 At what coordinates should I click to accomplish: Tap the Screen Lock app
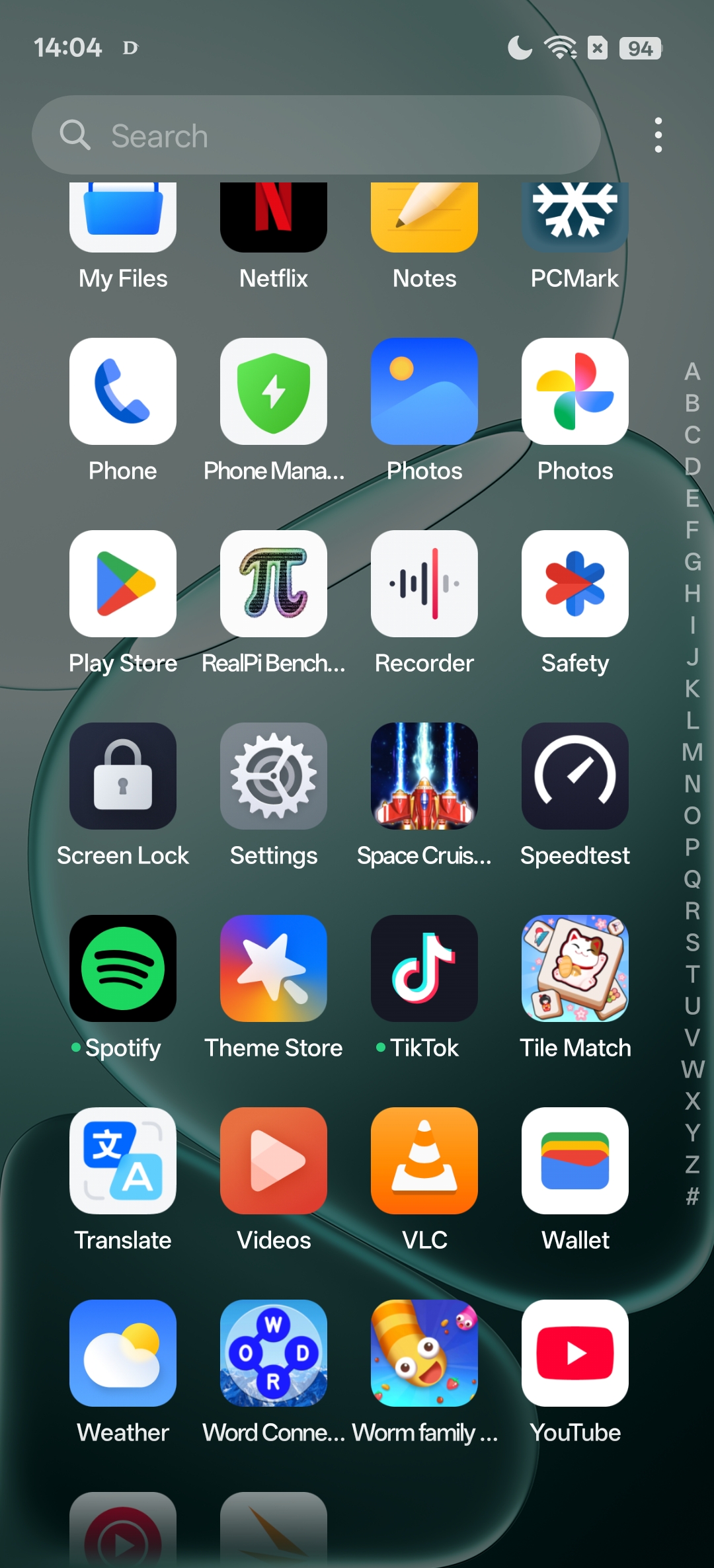(x=123, y=776)
